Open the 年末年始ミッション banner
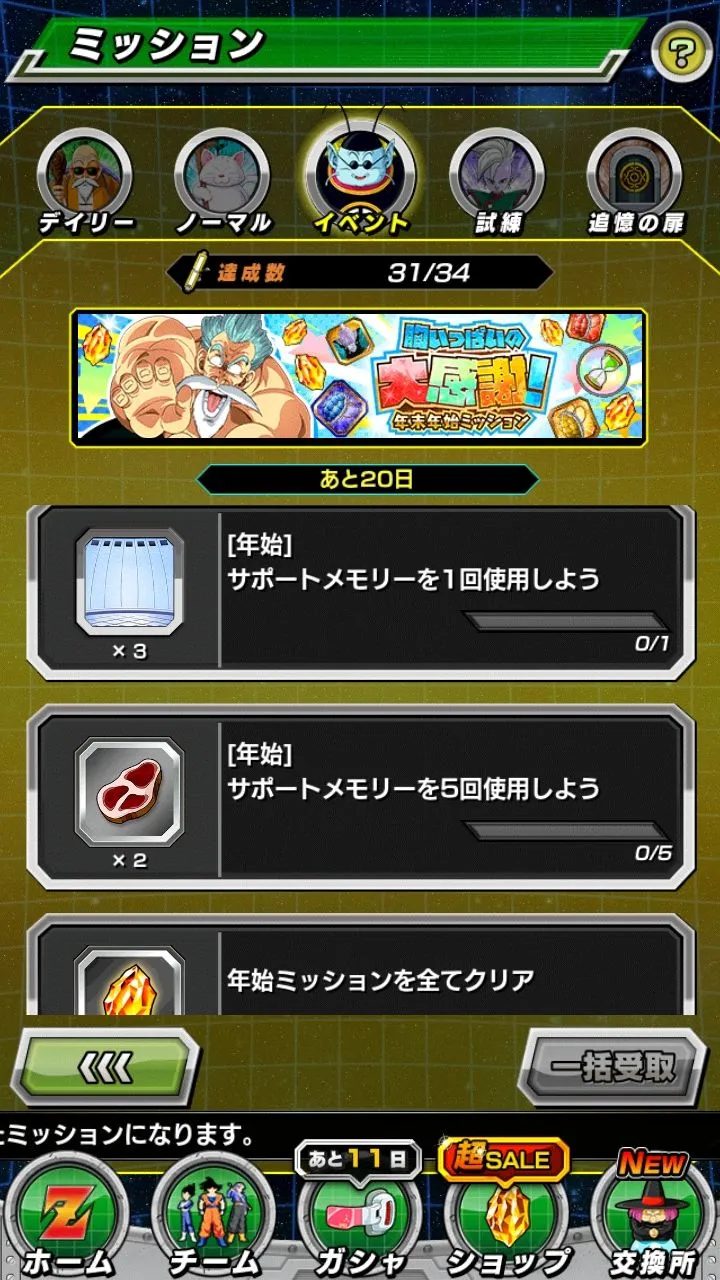 click(360, 376)
